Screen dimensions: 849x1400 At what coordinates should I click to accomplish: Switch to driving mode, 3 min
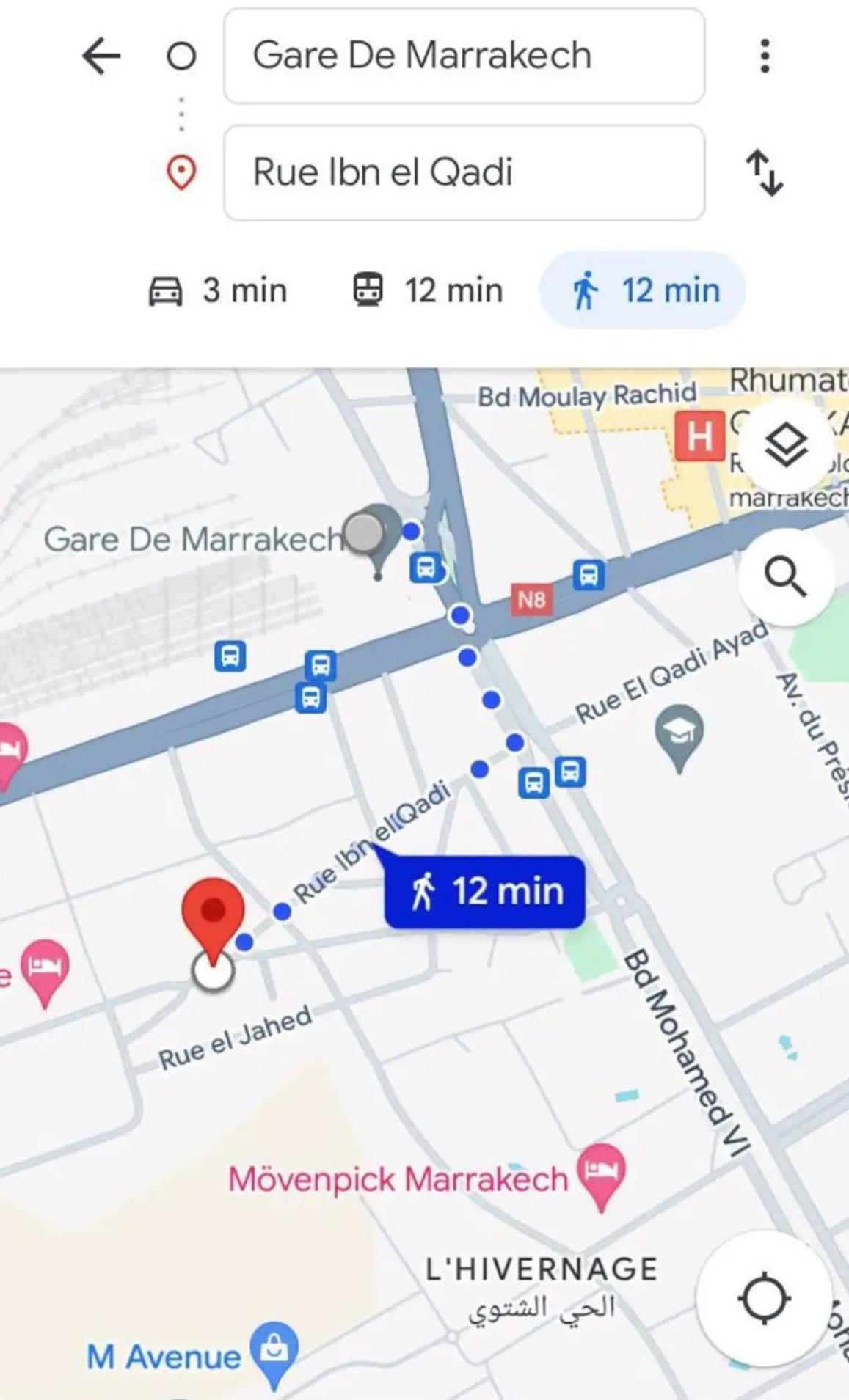[218, 290]
